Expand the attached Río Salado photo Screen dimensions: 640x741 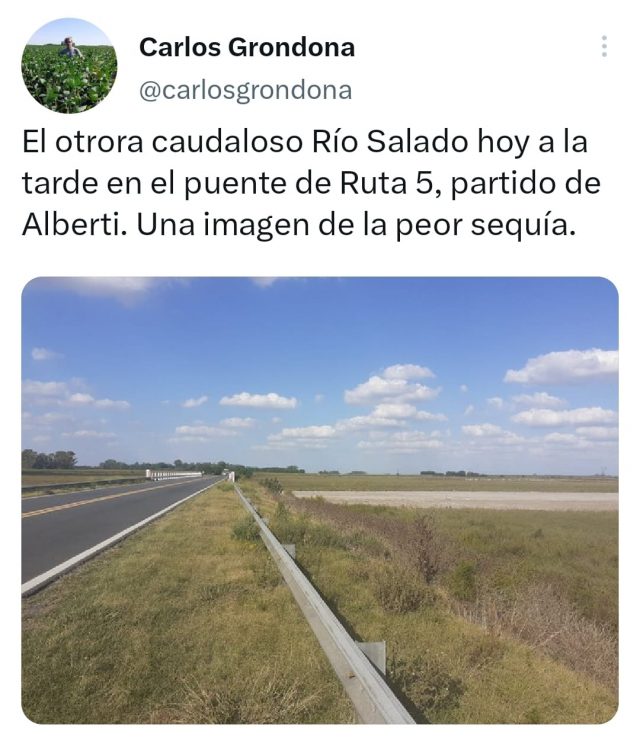pos(320,500)
